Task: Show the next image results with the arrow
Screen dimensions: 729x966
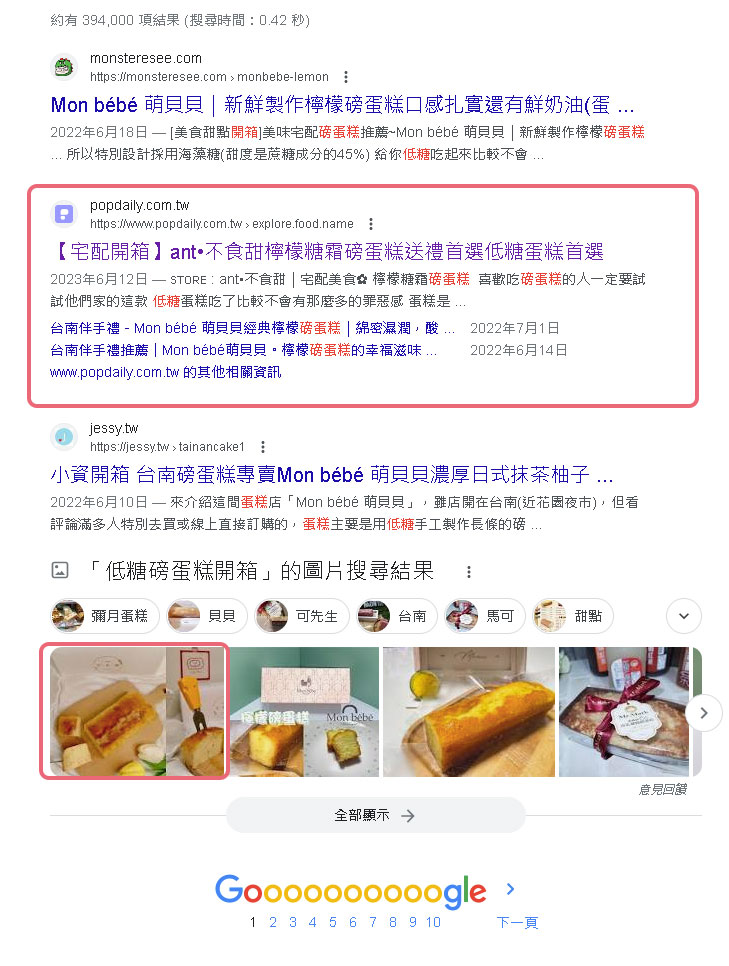Action: point(704,712)
